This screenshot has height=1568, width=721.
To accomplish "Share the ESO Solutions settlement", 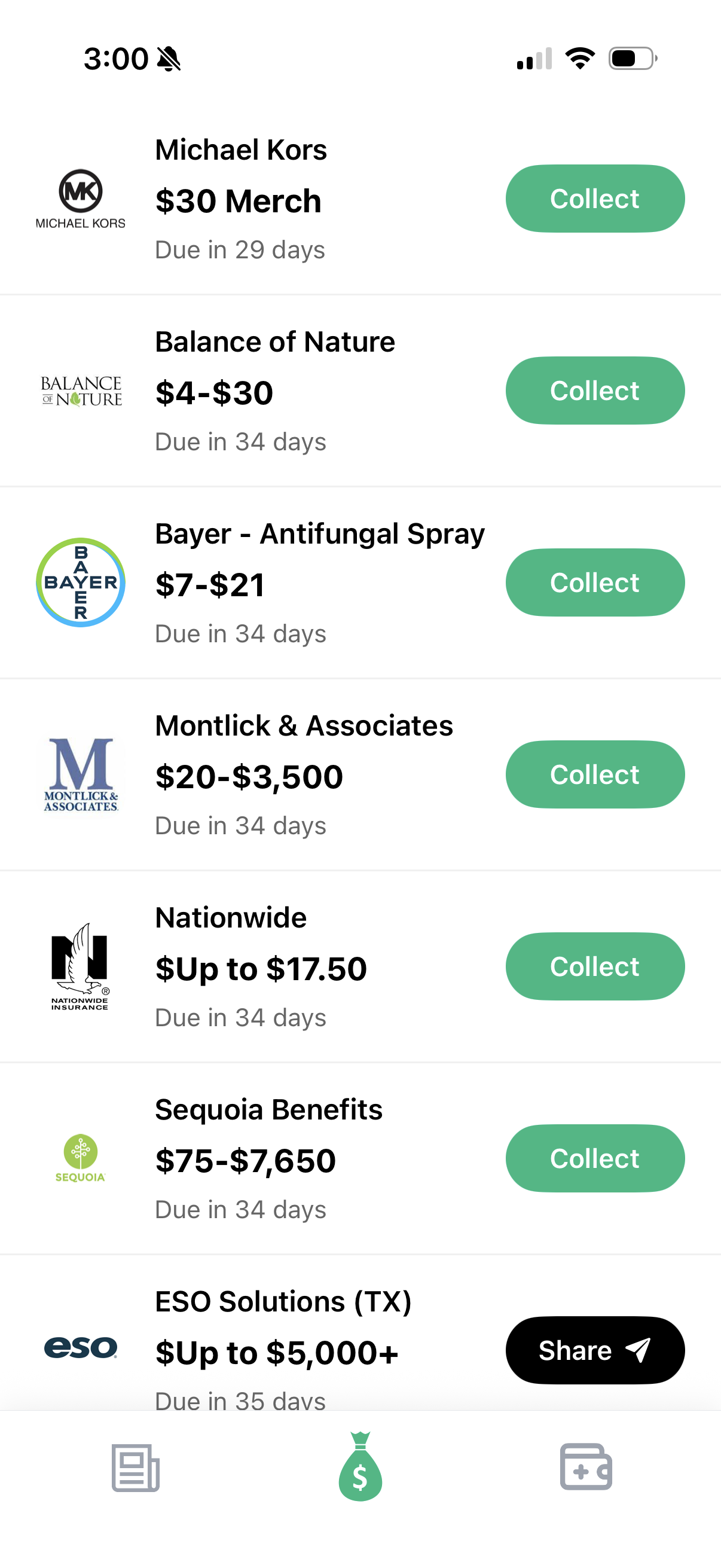I will [594, 1350].
